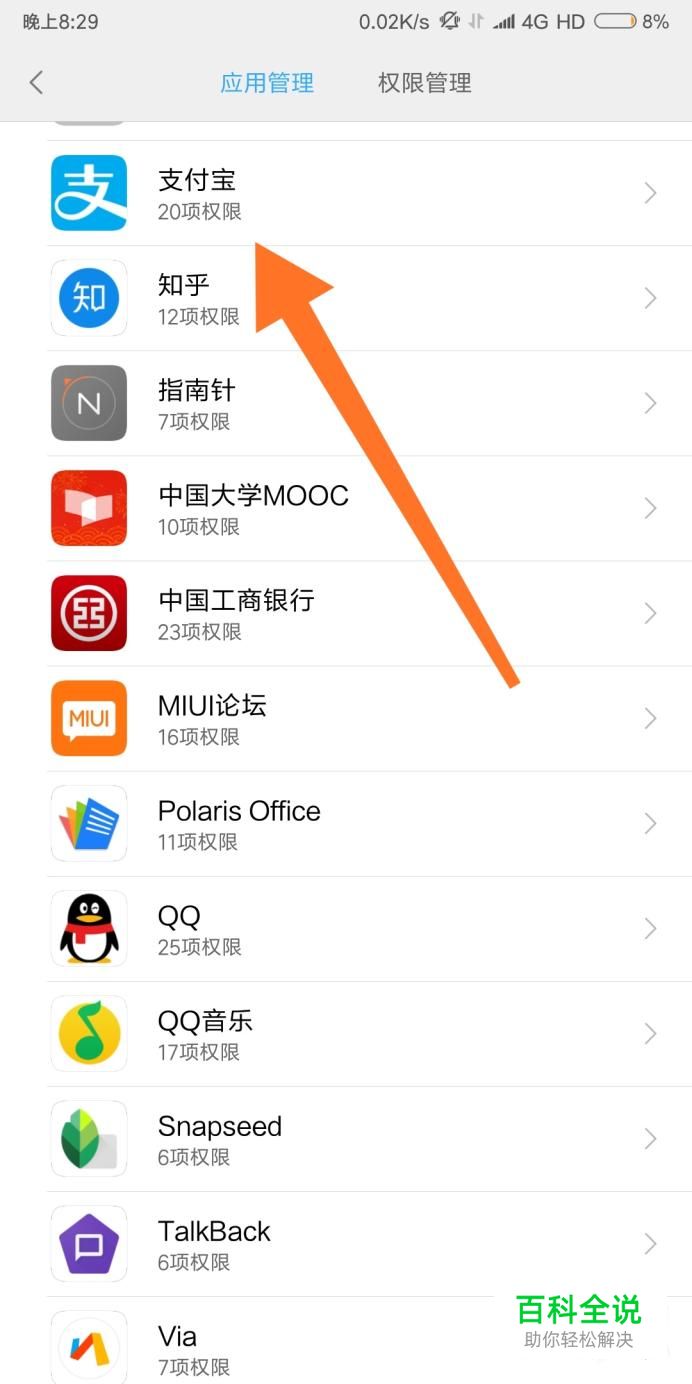
Task: Open the MIUI论坛 entry
Action: pyautogui.click(x=346, y=718)
